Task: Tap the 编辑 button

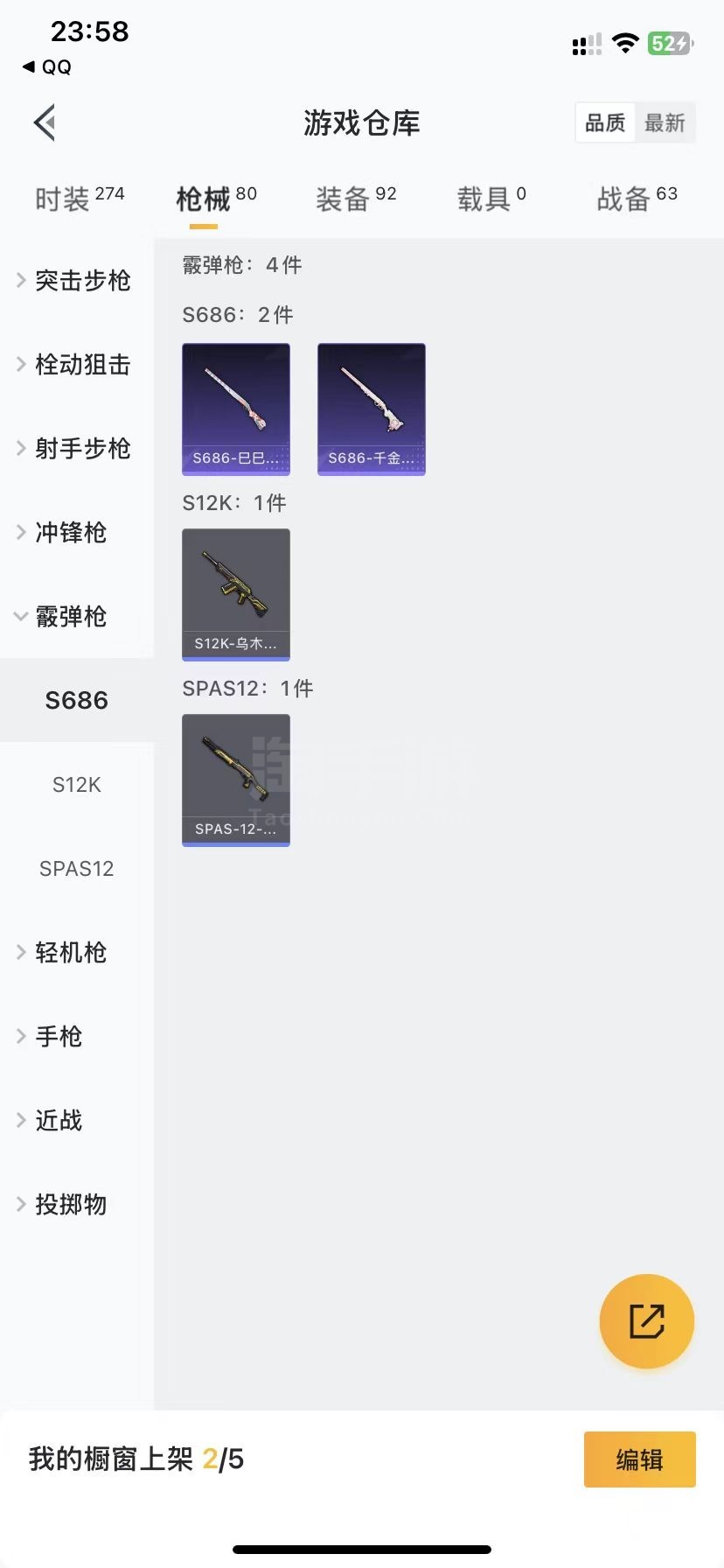Action: [x=640, y=1459]
